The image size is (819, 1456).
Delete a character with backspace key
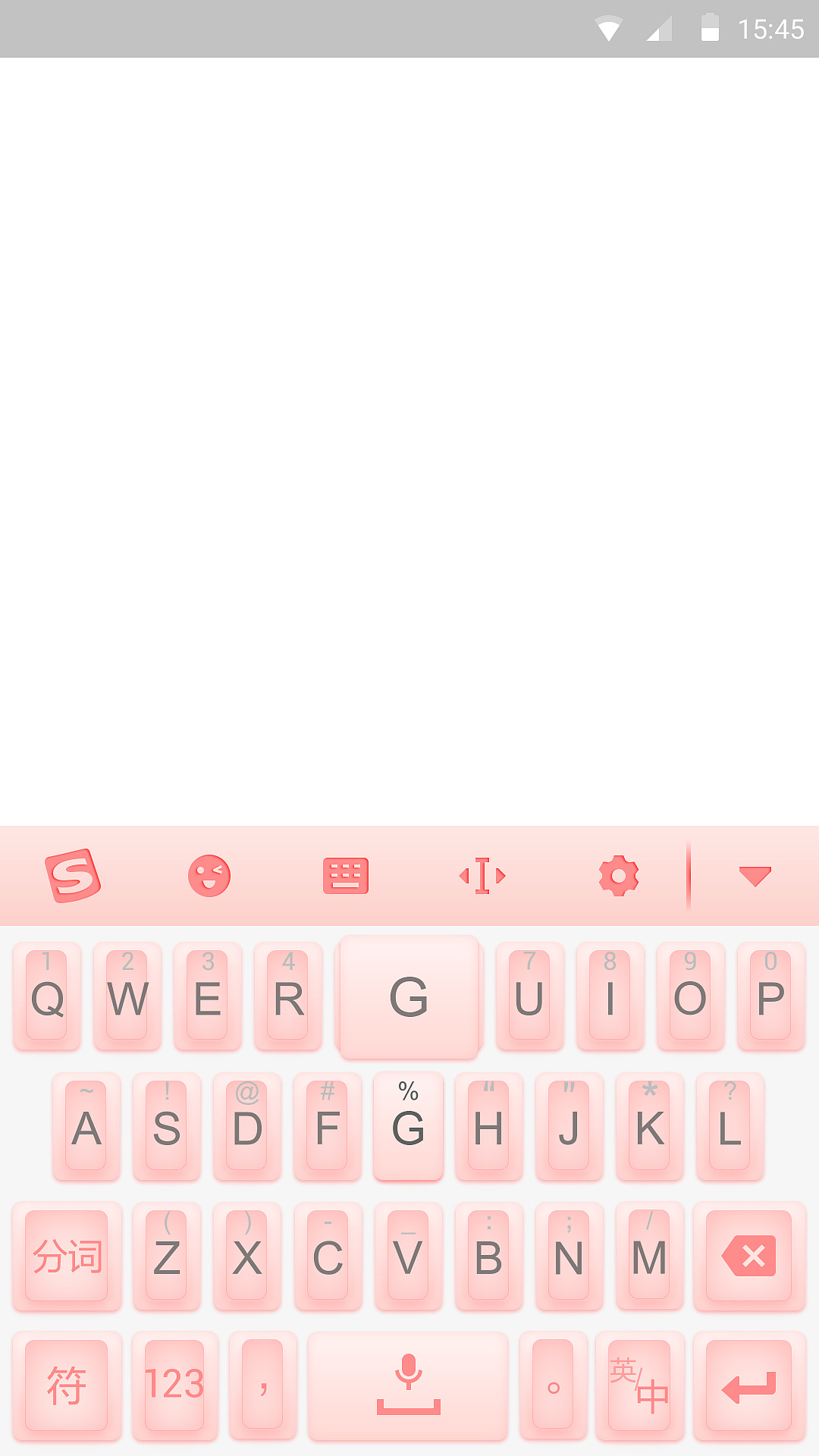click(x=749, y=1257)
